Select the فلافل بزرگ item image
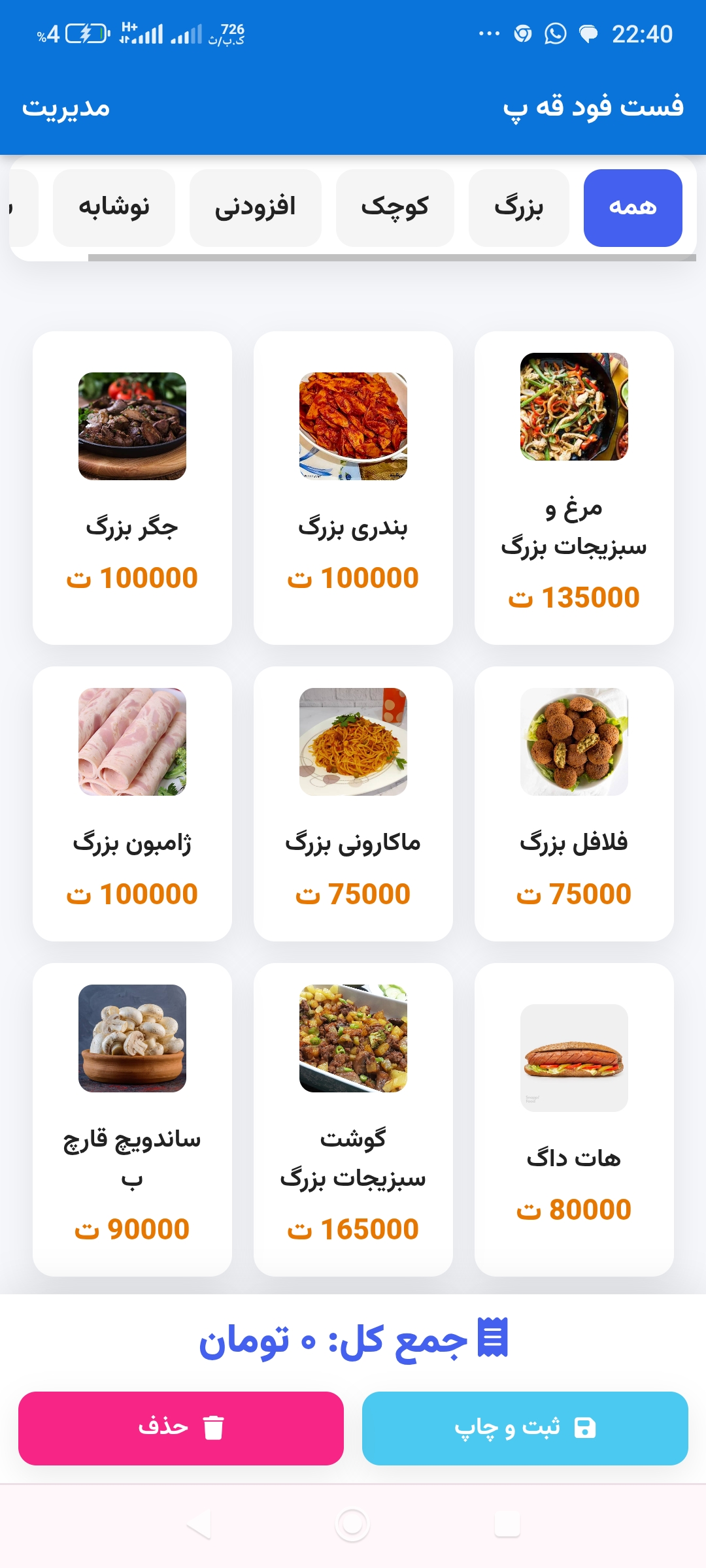Image resolution: width=706 pixels, height=1568 pixels. (574, 742)
